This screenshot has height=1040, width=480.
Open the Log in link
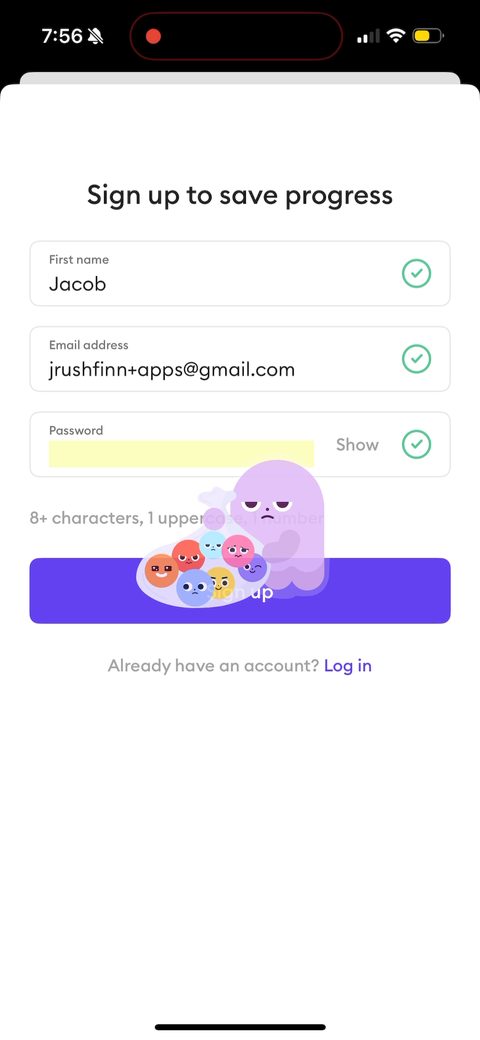pyautogui.click(x=347, y=665)
